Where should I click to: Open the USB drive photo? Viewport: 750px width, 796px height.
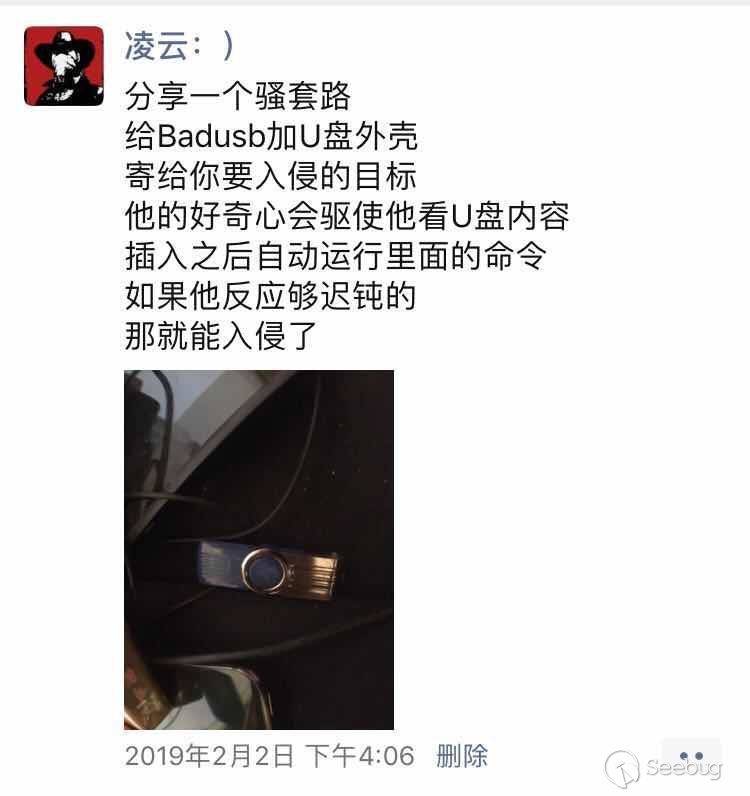click(x=258, y=550)
